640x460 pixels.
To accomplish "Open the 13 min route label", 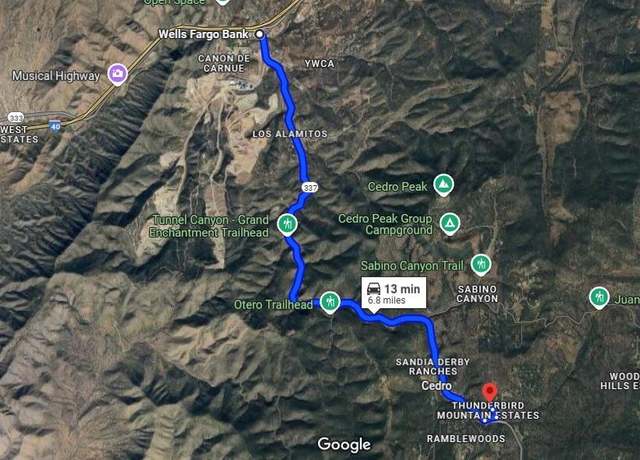I will (393, 293).
